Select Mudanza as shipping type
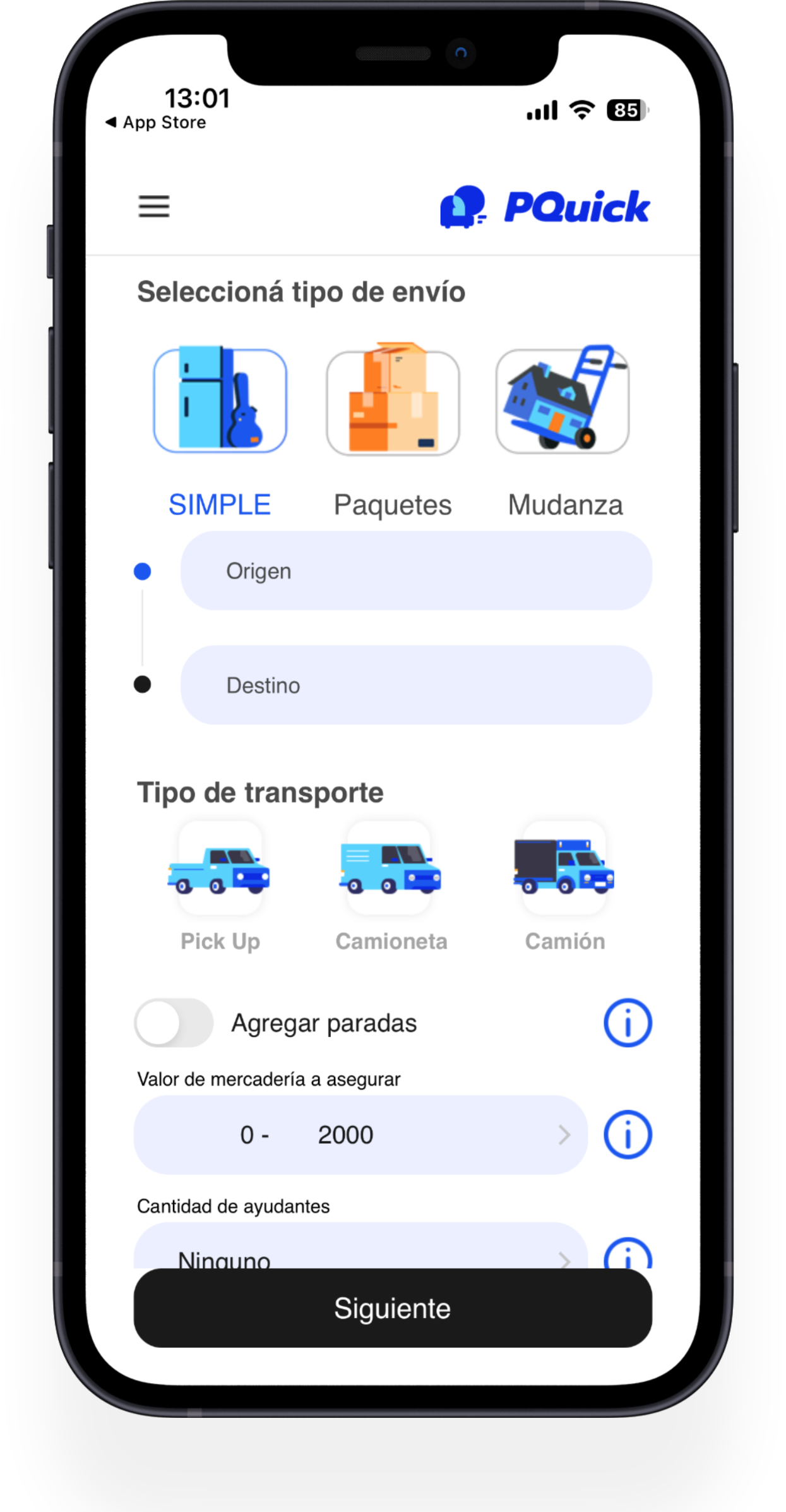786x1512 pixels. pyautogui.click(x=563, y=402)
